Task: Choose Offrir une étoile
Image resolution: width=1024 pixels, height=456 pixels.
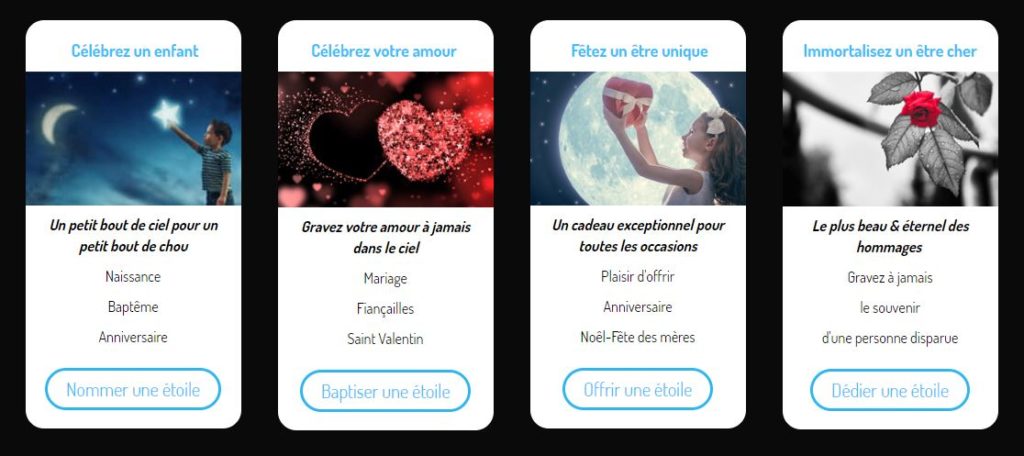Action: tap(637, 389)
